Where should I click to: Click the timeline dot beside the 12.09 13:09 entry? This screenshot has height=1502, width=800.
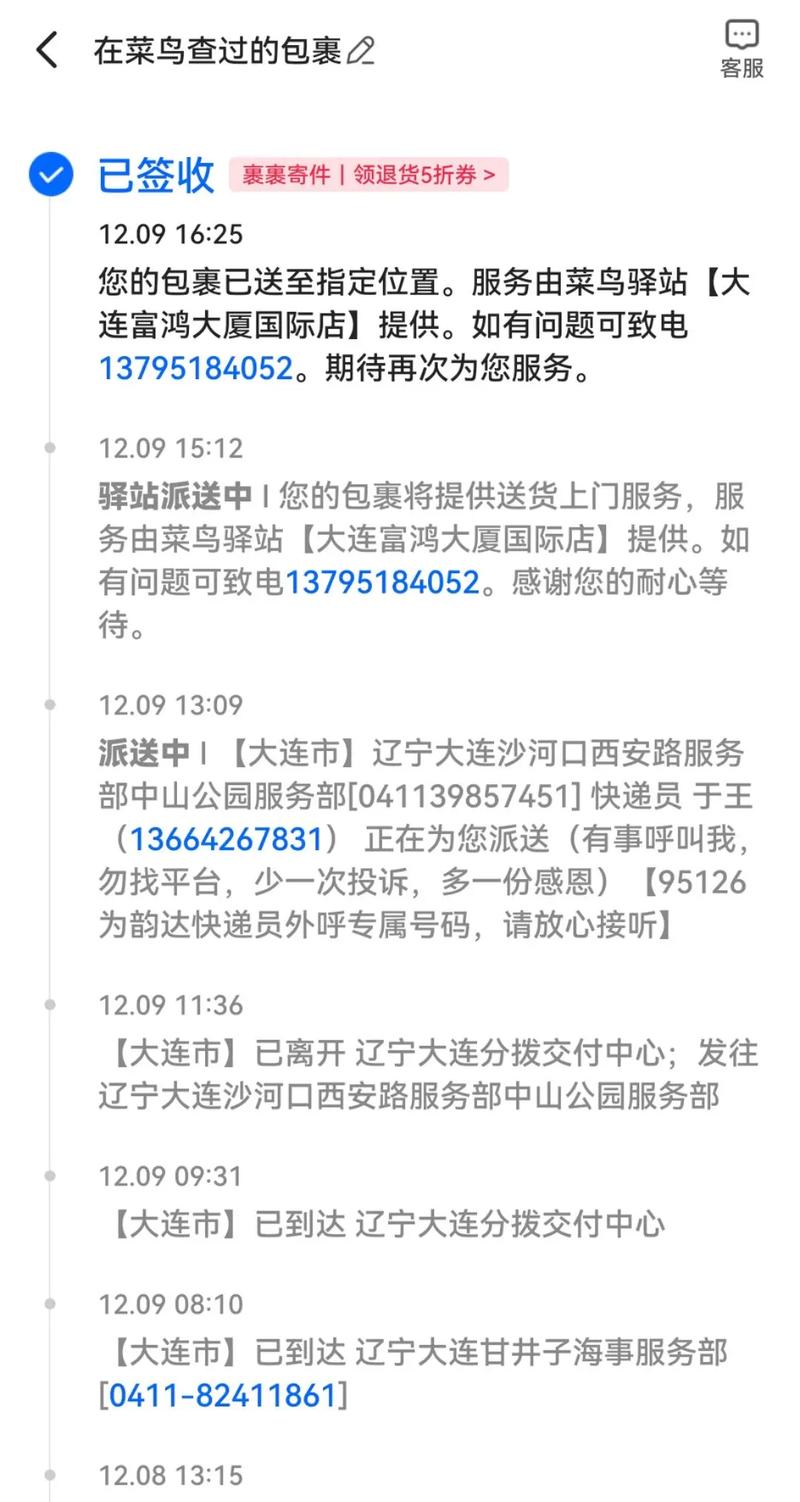click(49, 705)
